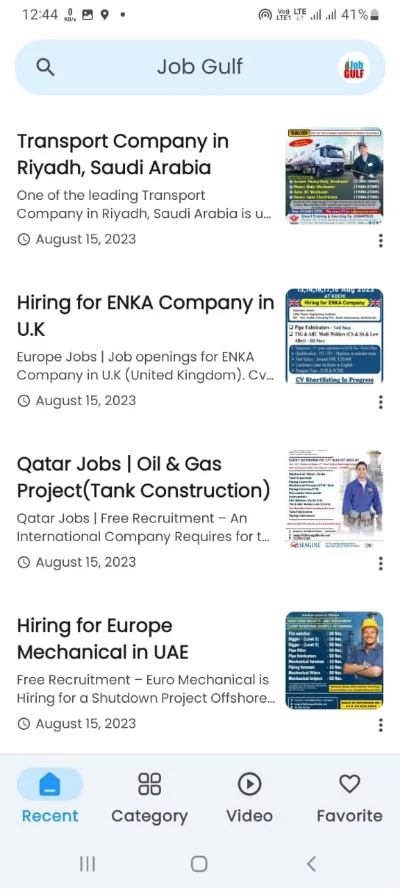Open overflow menu for ENKA Company post

pos(381,402)
